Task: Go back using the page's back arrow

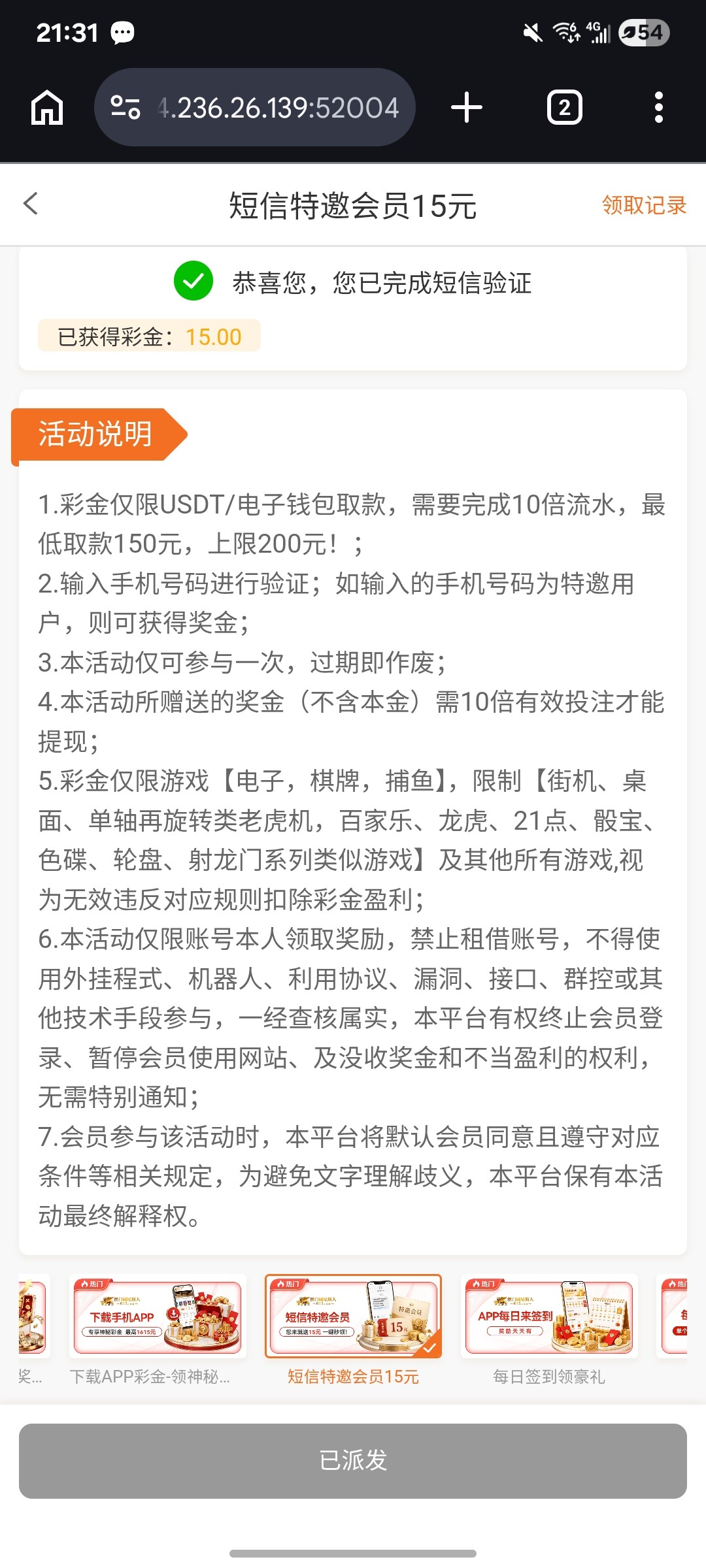Action: click(31, 204)
